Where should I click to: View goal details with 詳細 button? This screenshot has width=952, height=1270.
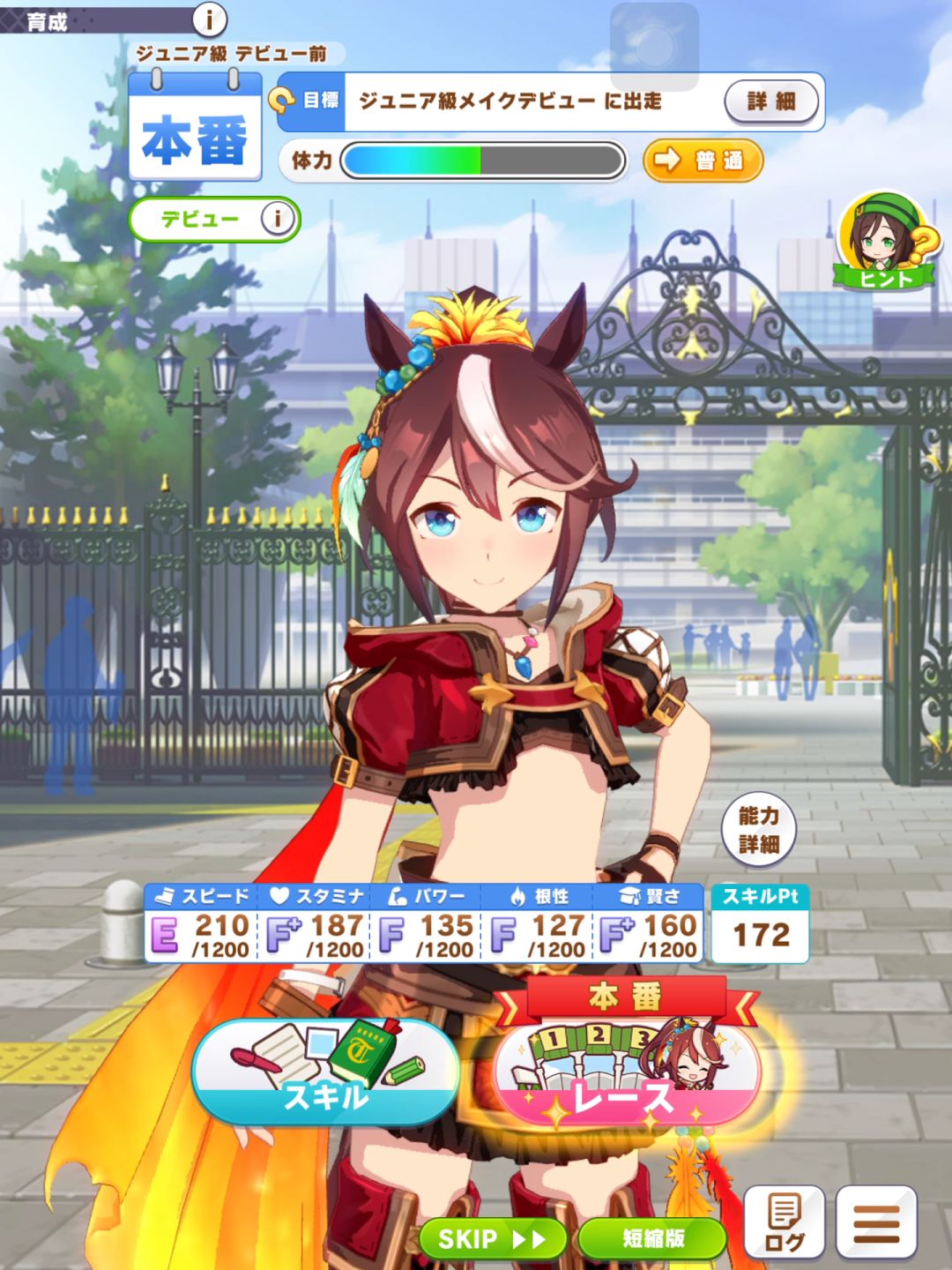point(771,101)
